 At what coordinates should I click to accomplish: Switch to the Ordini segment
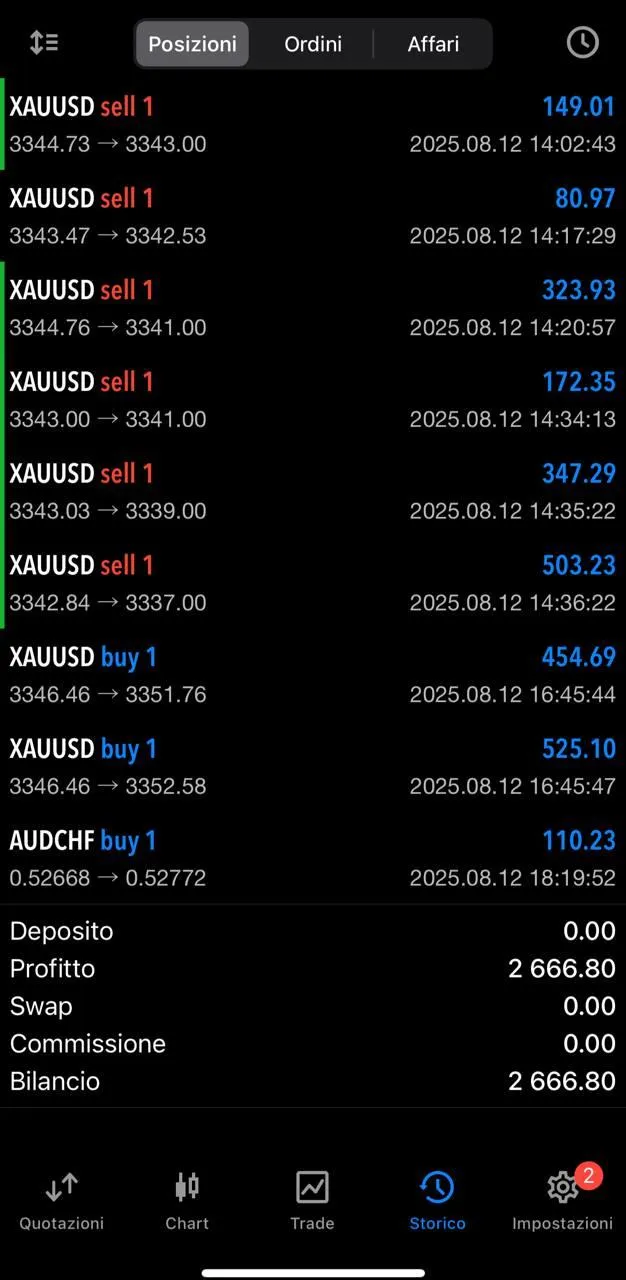313,44
